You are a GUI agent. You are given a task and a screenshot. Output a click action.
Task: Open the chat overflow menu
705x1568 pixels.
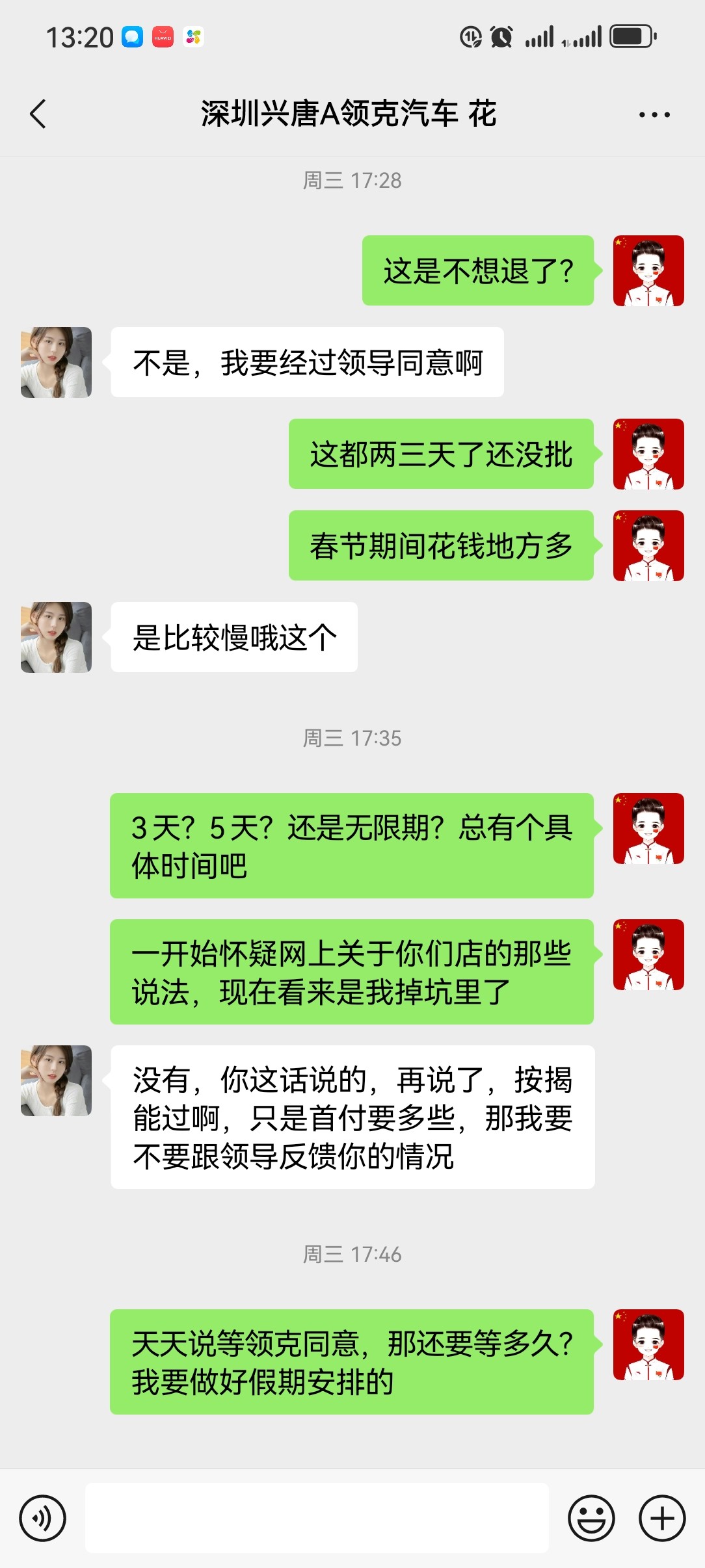pos(654,115)
